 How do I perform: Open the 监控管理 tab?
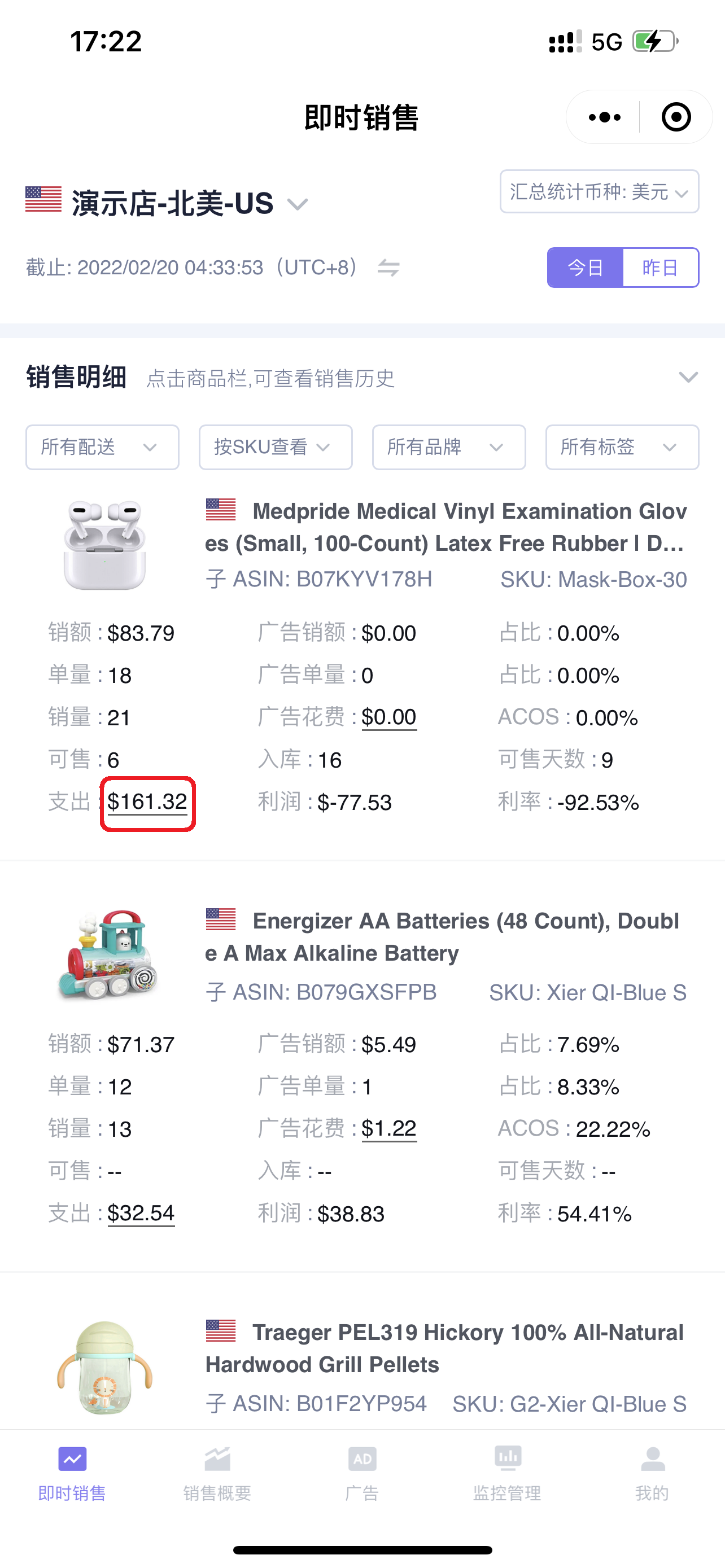pos(507,1474)
